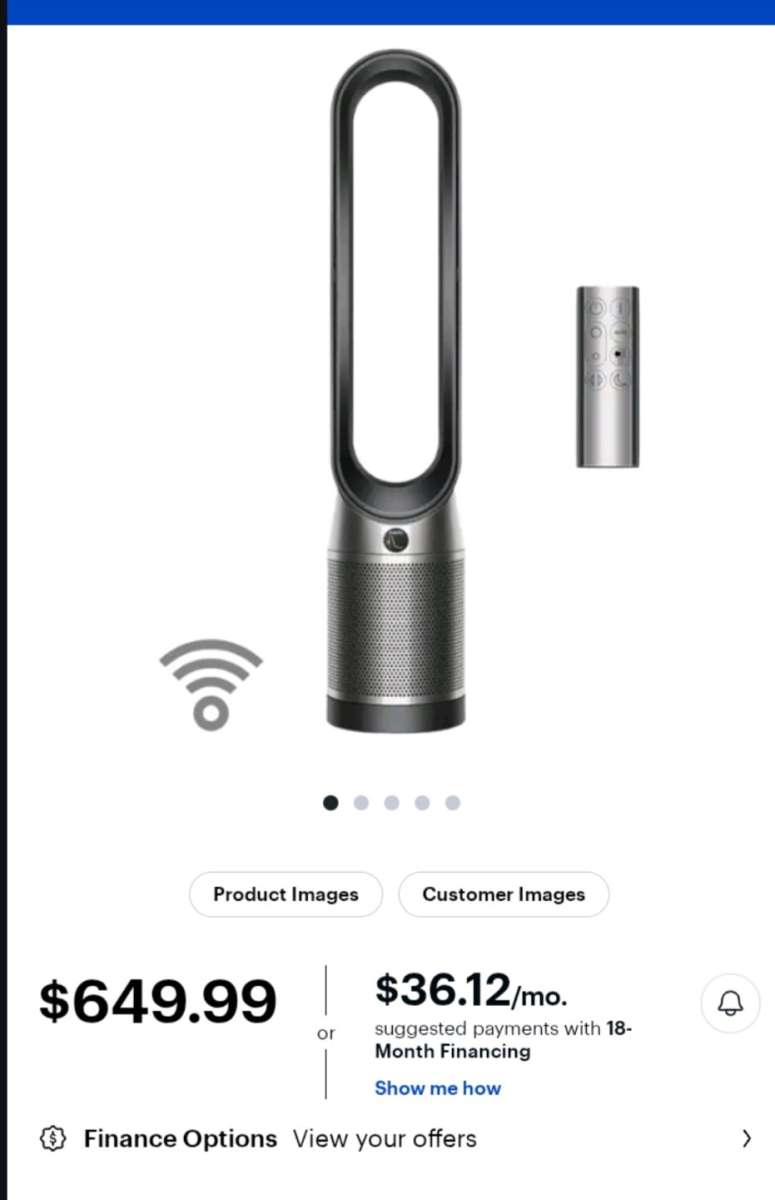This screenshot has width=775, height=1200.
Task: Select the third carousel dot
Action: tap(392, 802)
